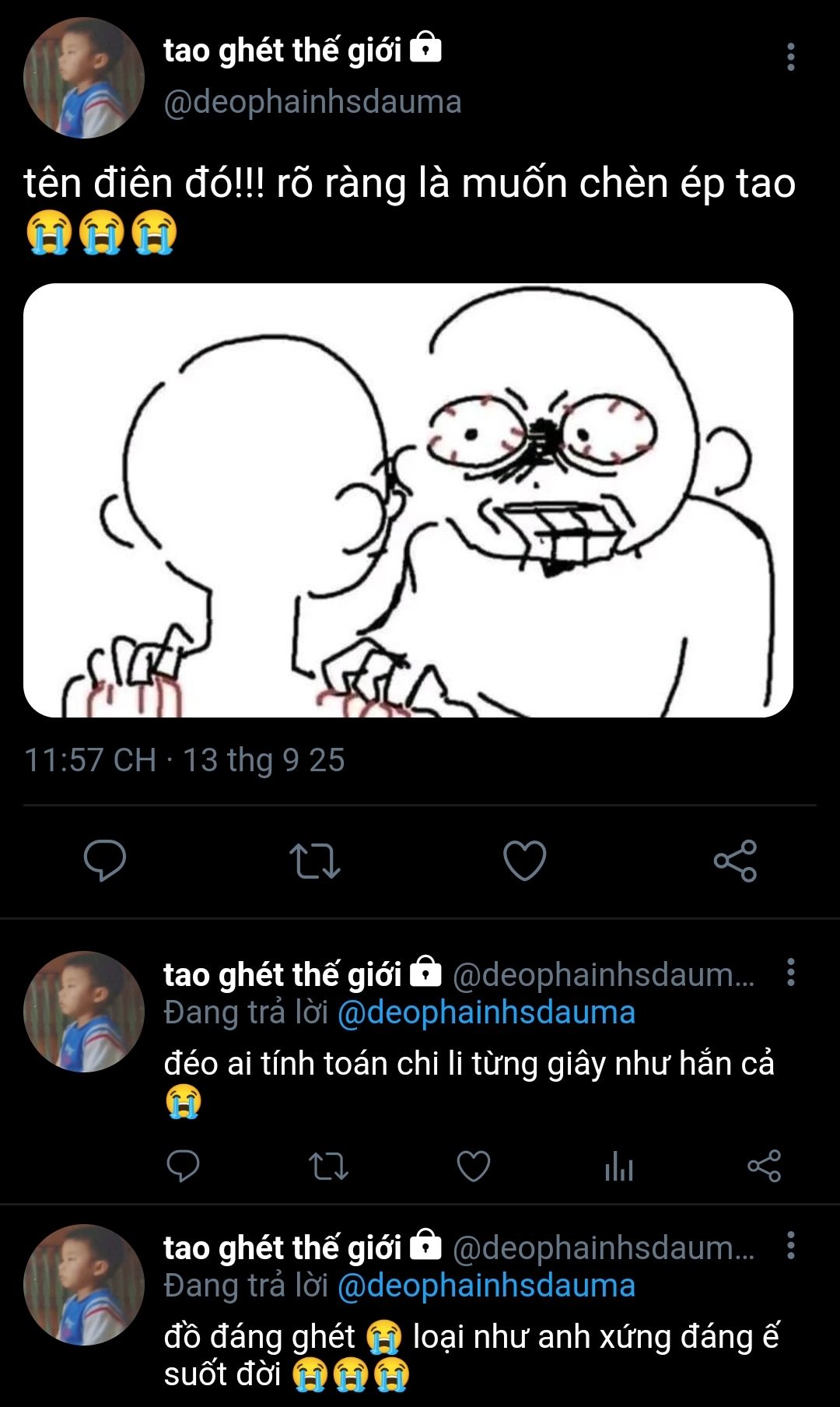
Task: View analytics of 'đéo ai tính toán' reply
Action: pos(619,1167)
